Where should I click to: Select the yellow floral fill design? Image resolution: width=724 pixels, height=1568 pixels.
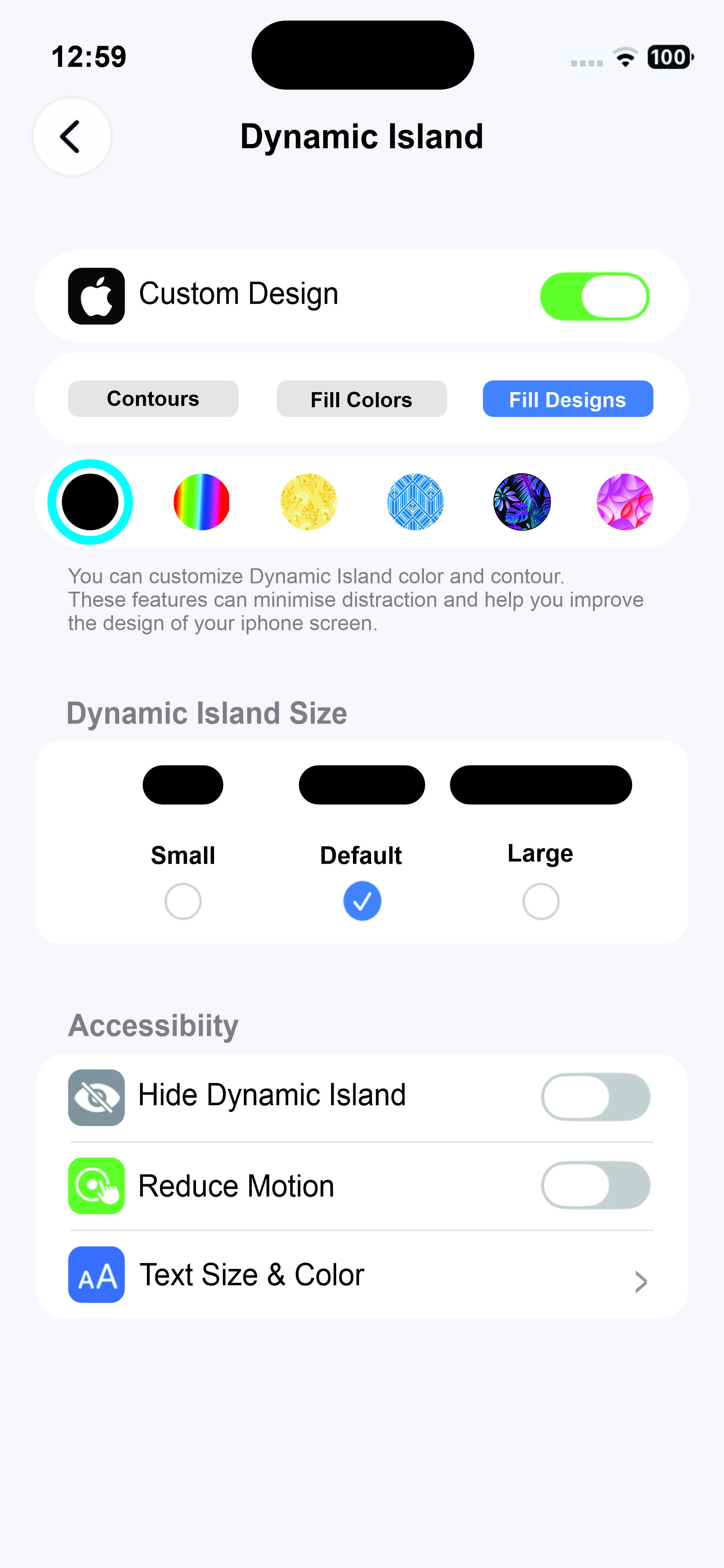(308, 501)
